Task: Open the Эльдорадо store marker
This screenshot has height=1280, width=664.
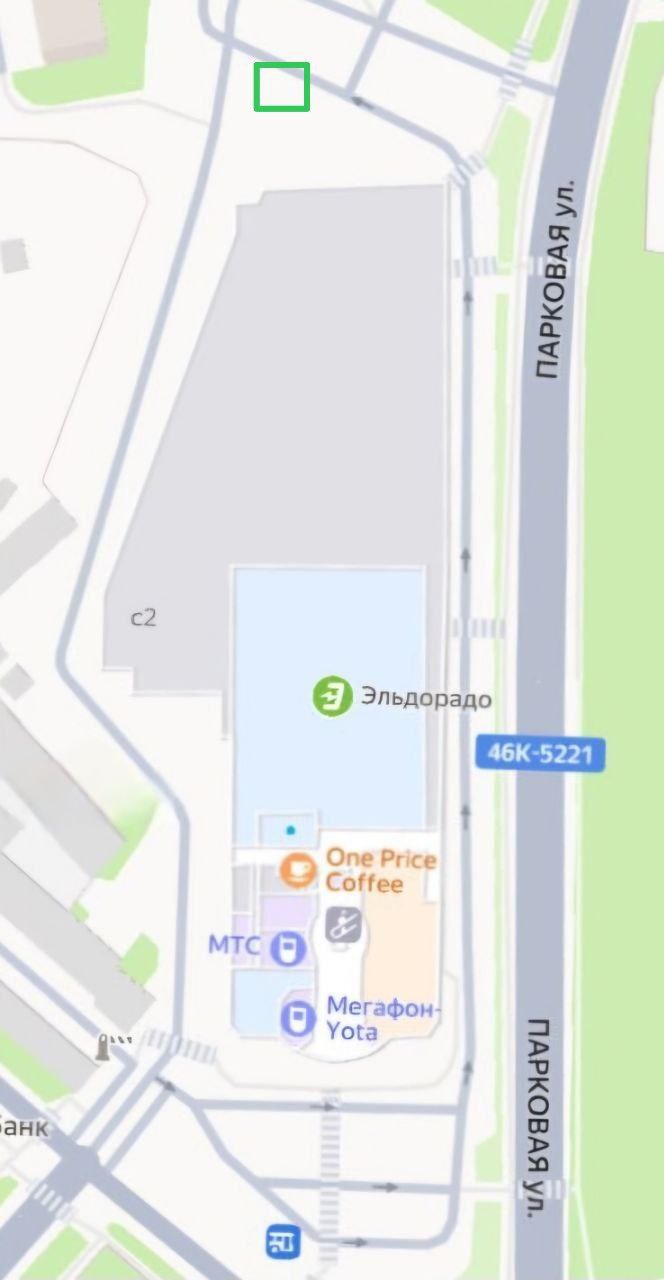Action: 332,696
